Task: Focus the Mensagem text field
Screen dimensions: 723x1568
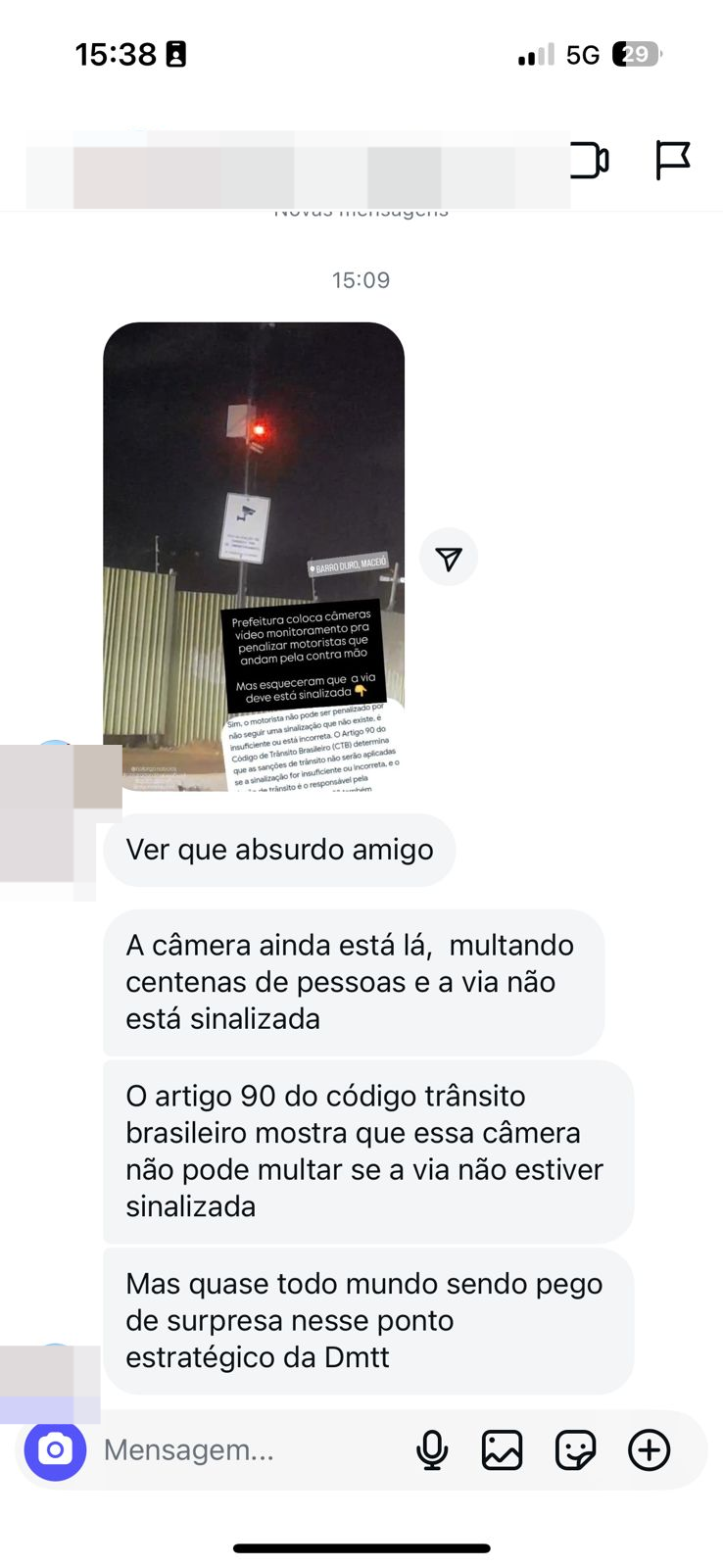Action: [245, 1449]
